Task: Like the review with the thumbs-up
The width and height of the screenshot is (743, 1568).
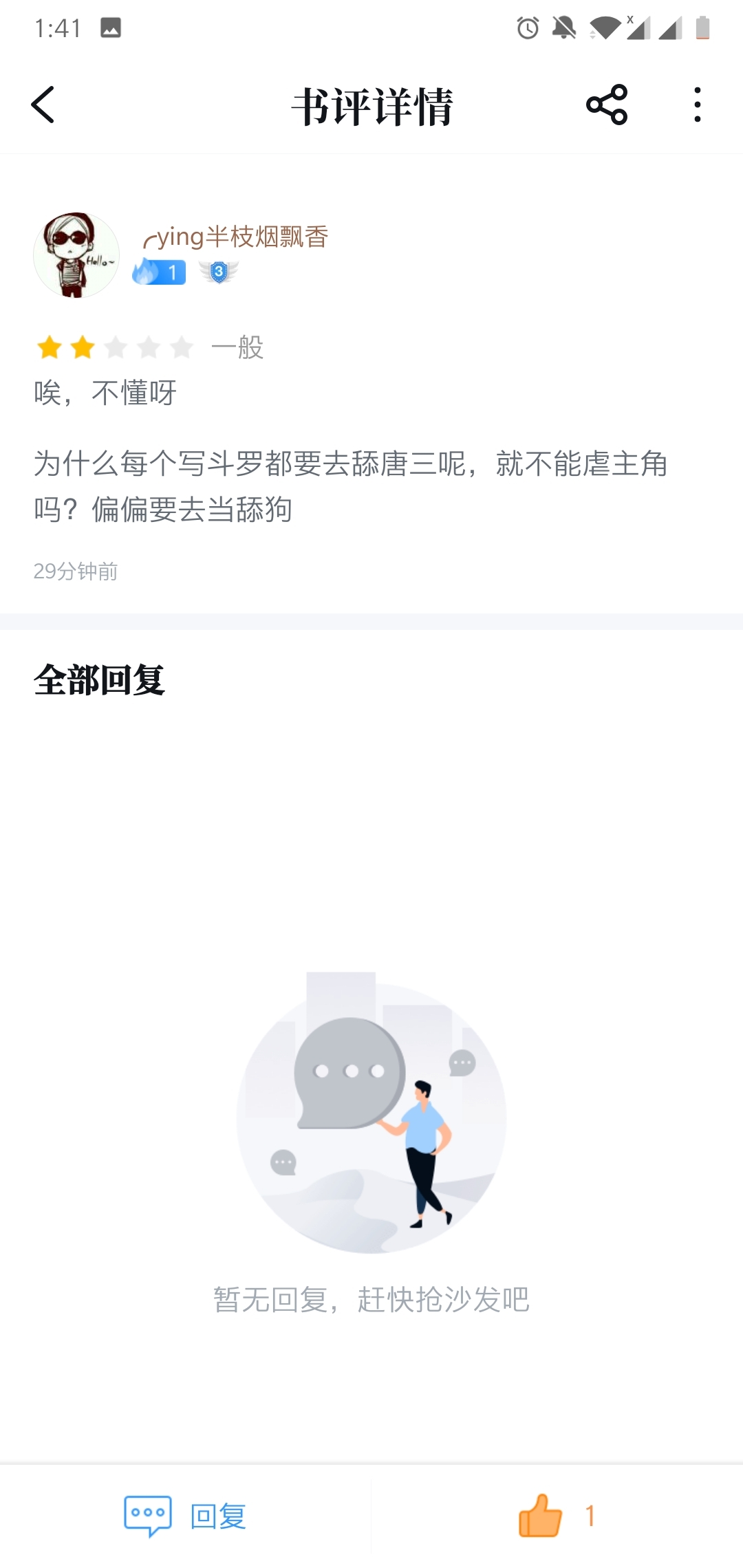Action: tap(541, 1516)
